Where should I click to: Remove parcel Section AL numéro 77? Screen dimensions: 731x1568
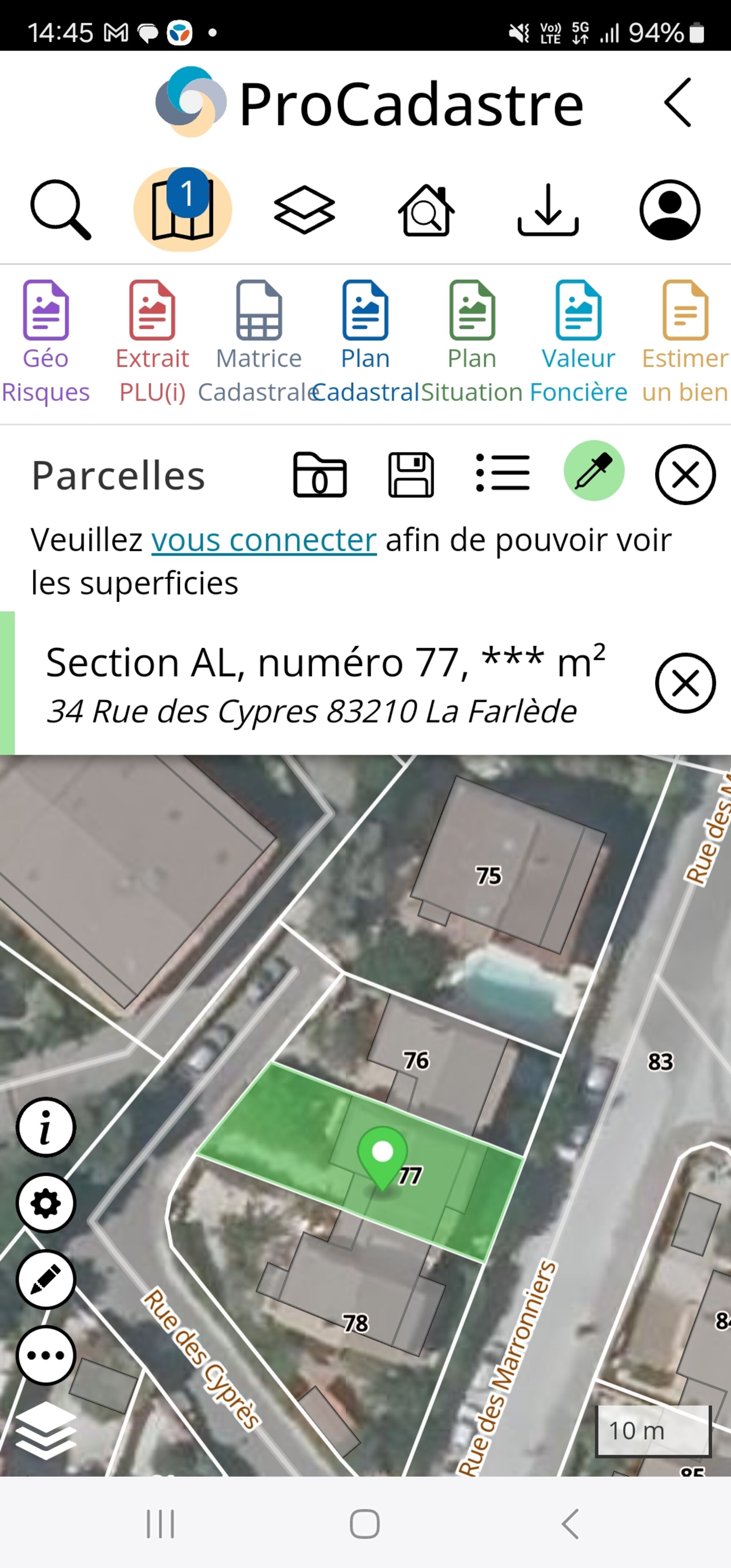685,683
